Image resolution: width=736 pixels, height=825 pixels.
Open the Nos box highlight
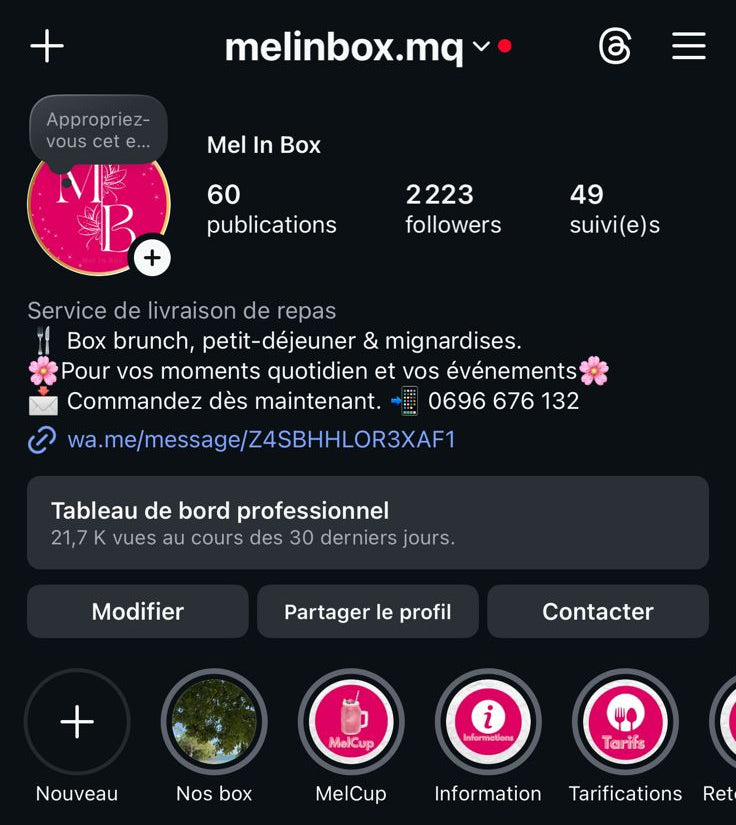pos(214,722)
